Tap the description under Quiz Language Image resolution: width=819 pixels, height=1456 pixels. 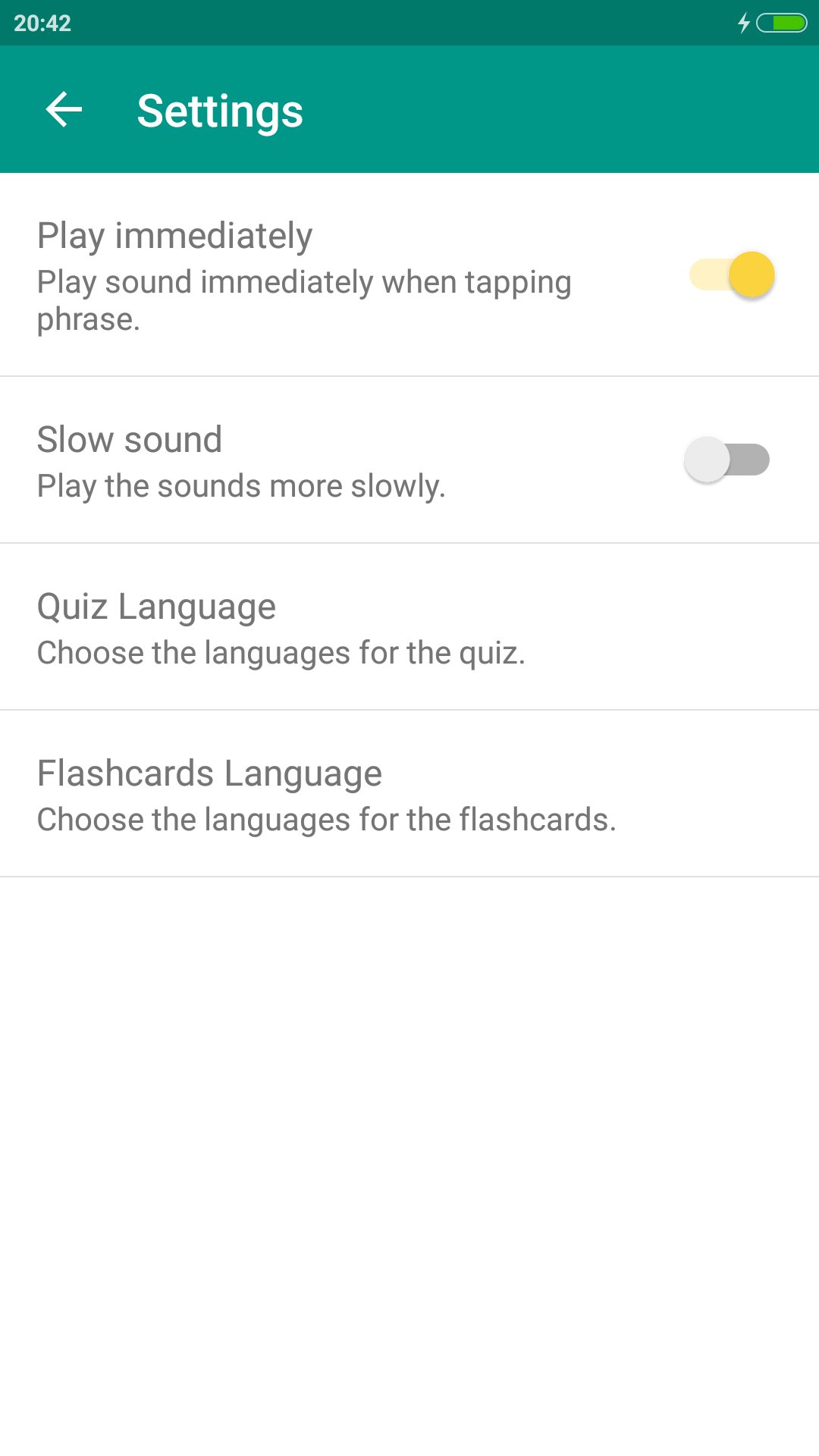(x=282, y=652)
